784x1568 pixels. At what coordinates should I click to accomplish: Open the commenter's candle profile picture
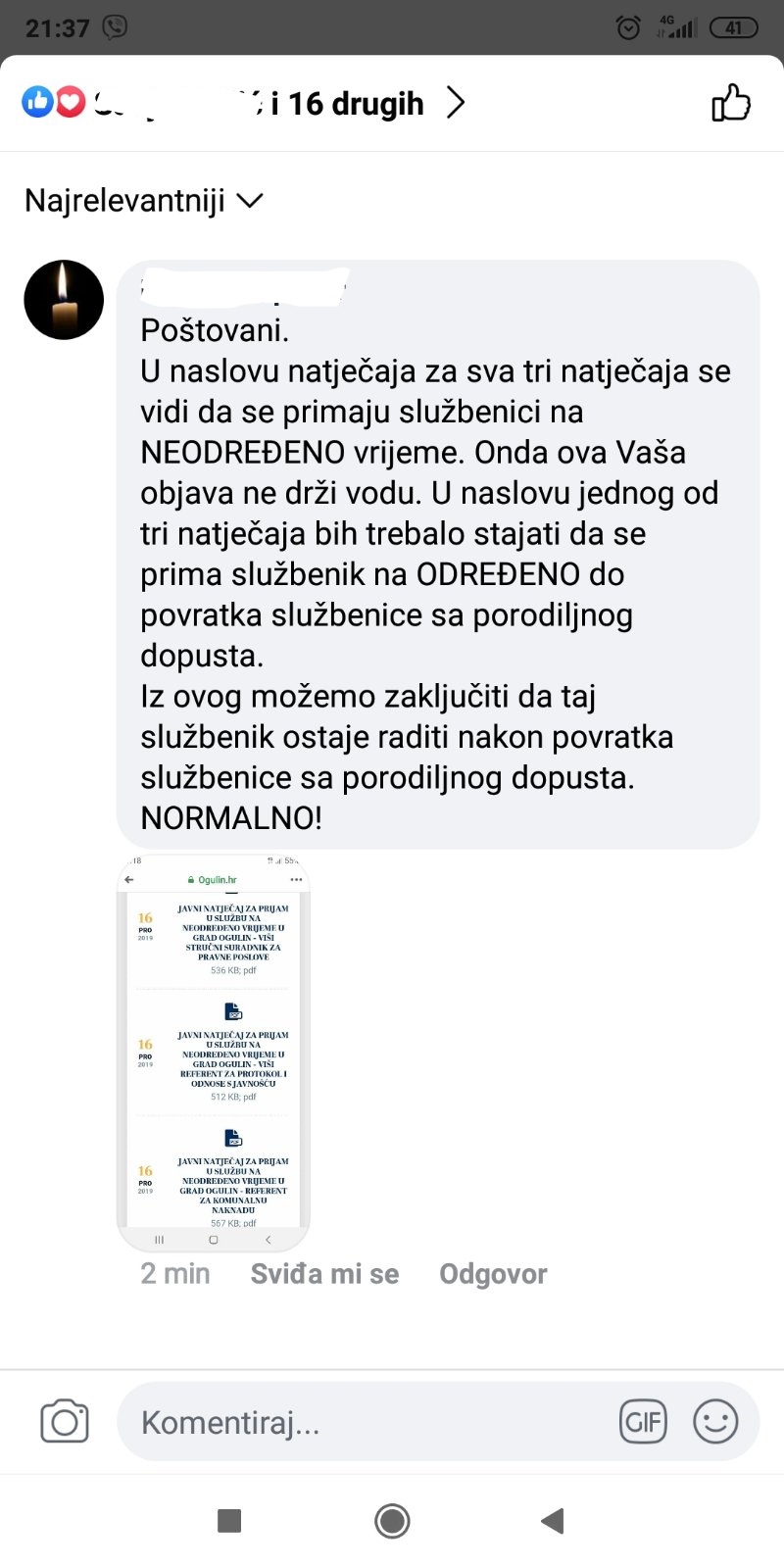(64, 300)
